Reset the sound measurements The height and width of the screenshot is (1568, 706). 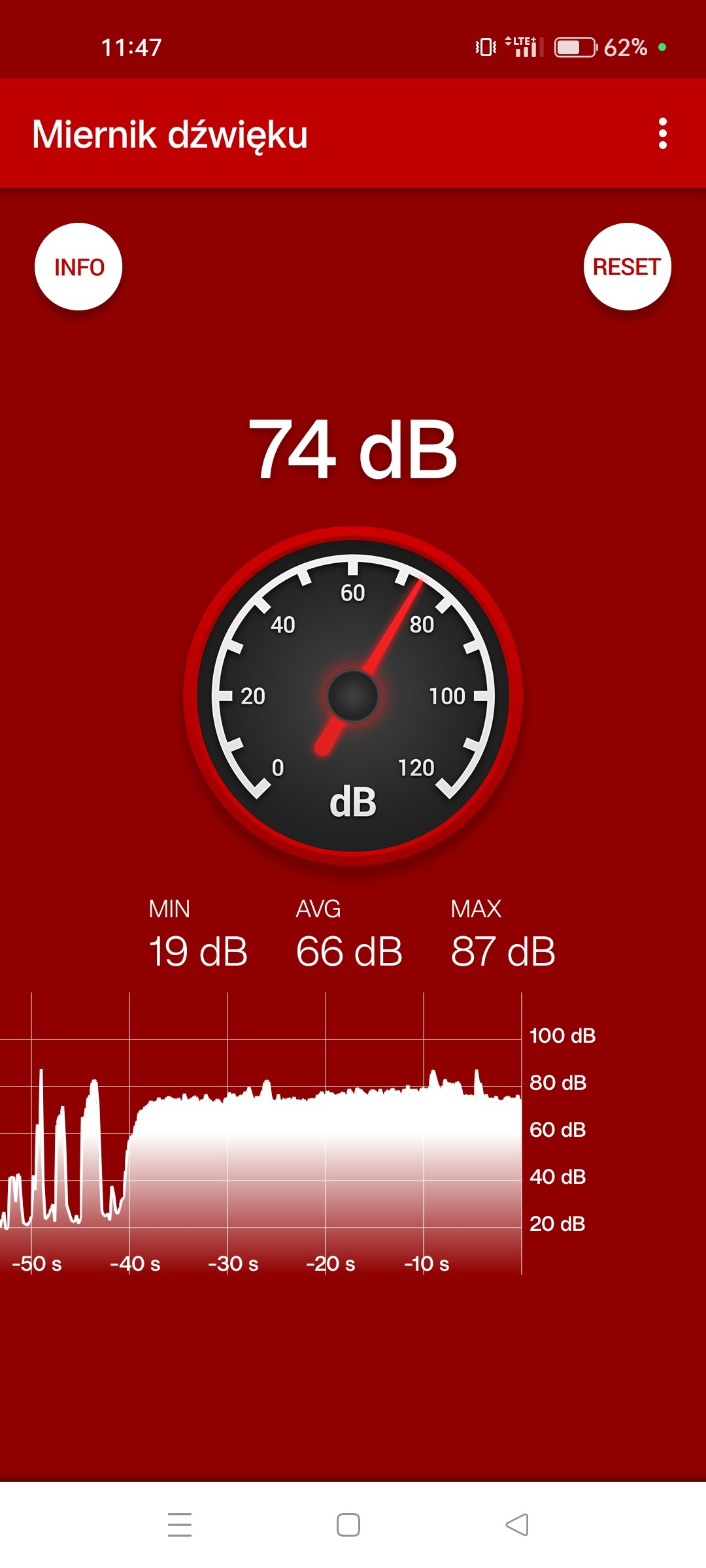pos(627,267)
